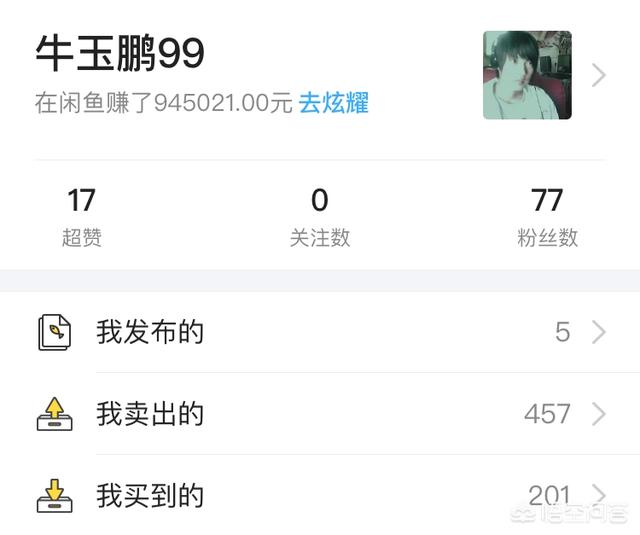Tap the 去炫耀 link
640x535 pixels.
(x=334, y=103)
